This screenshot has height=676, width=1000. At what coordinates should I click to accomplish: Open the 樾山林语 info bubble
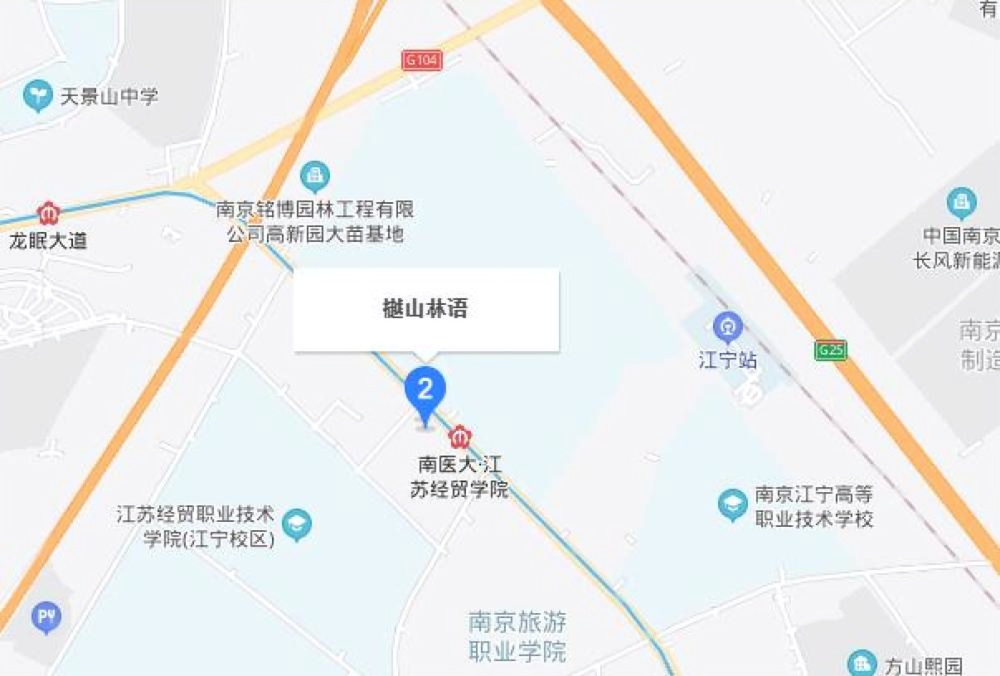coord(425,309)
